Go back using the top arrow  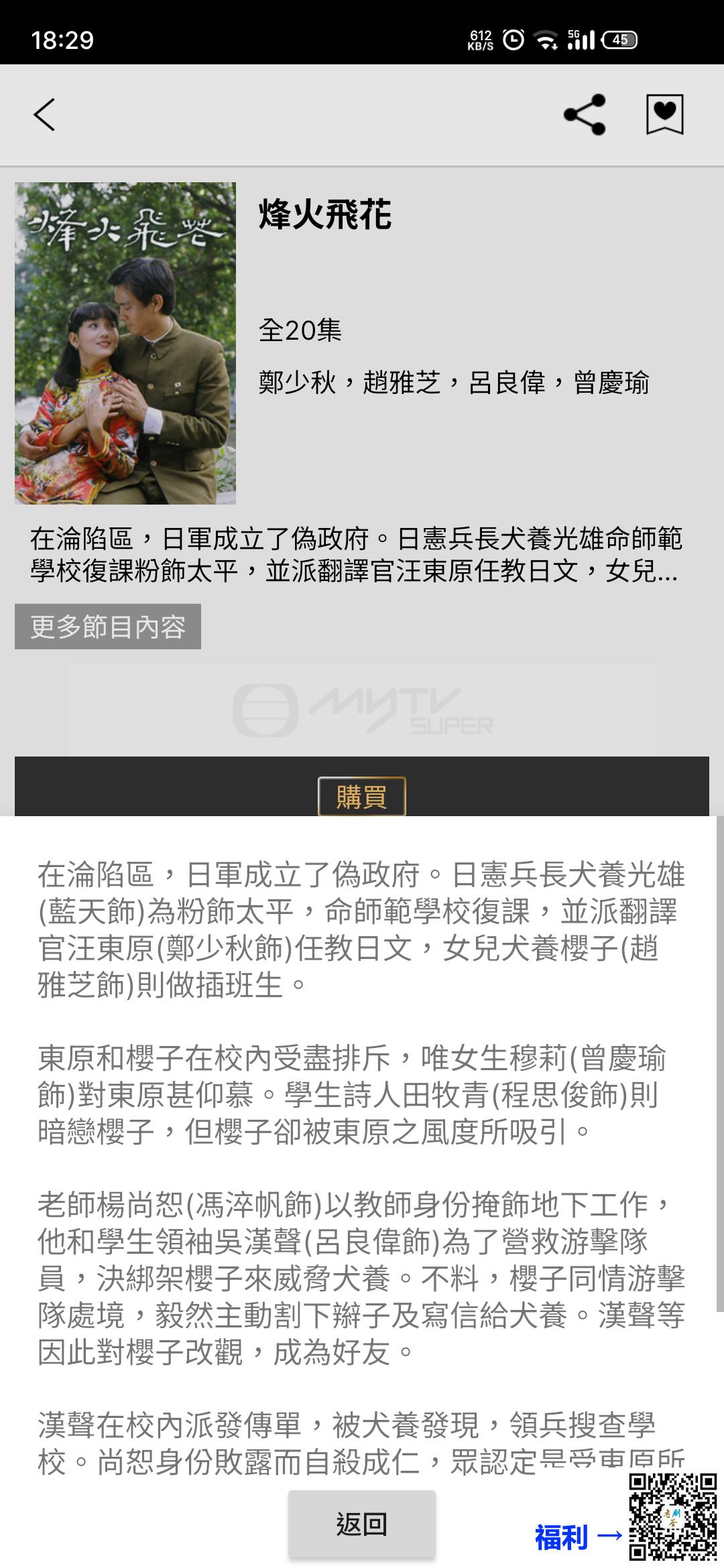click(x=44, y=115)
